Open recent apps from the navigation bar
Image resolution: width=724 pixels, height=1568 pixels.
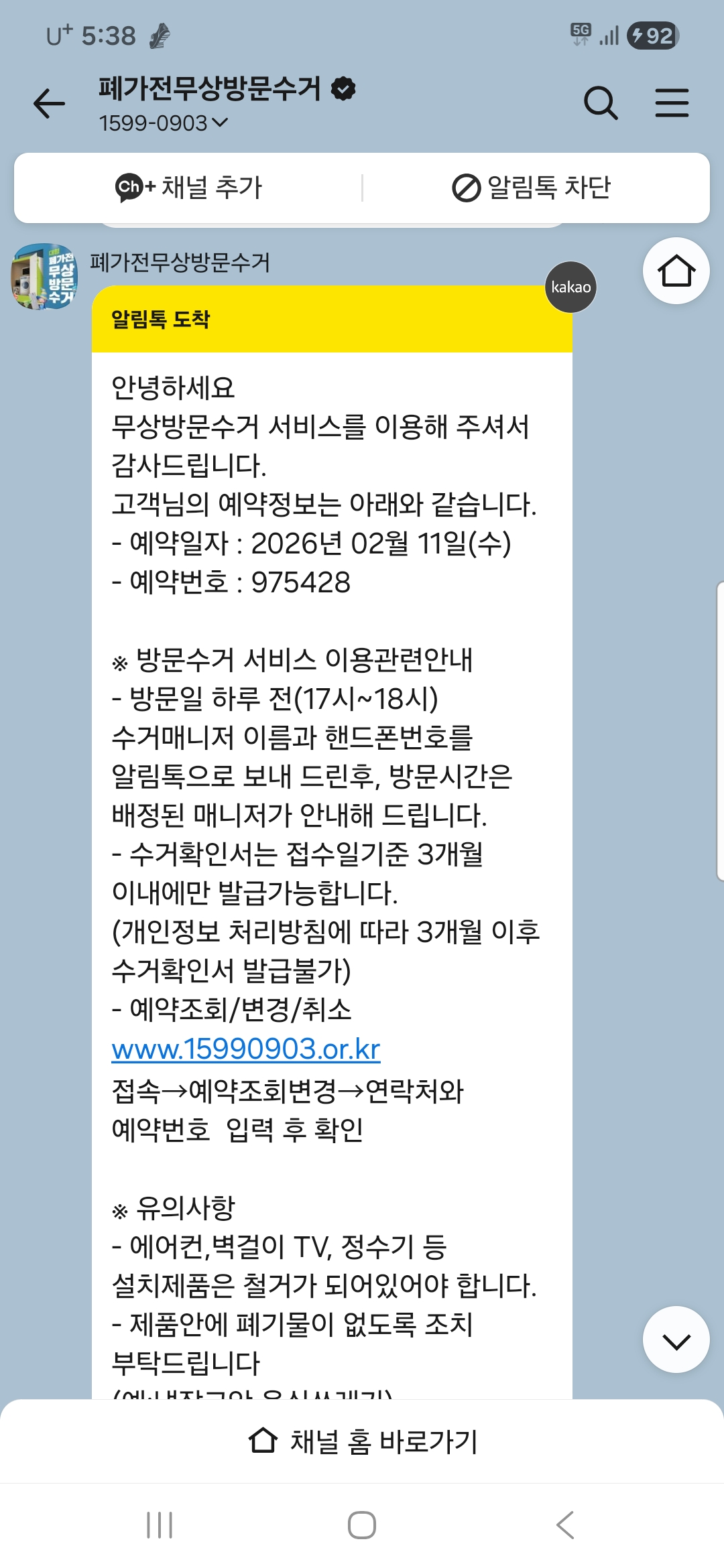pyautogui.click(x=160, y=1525)
